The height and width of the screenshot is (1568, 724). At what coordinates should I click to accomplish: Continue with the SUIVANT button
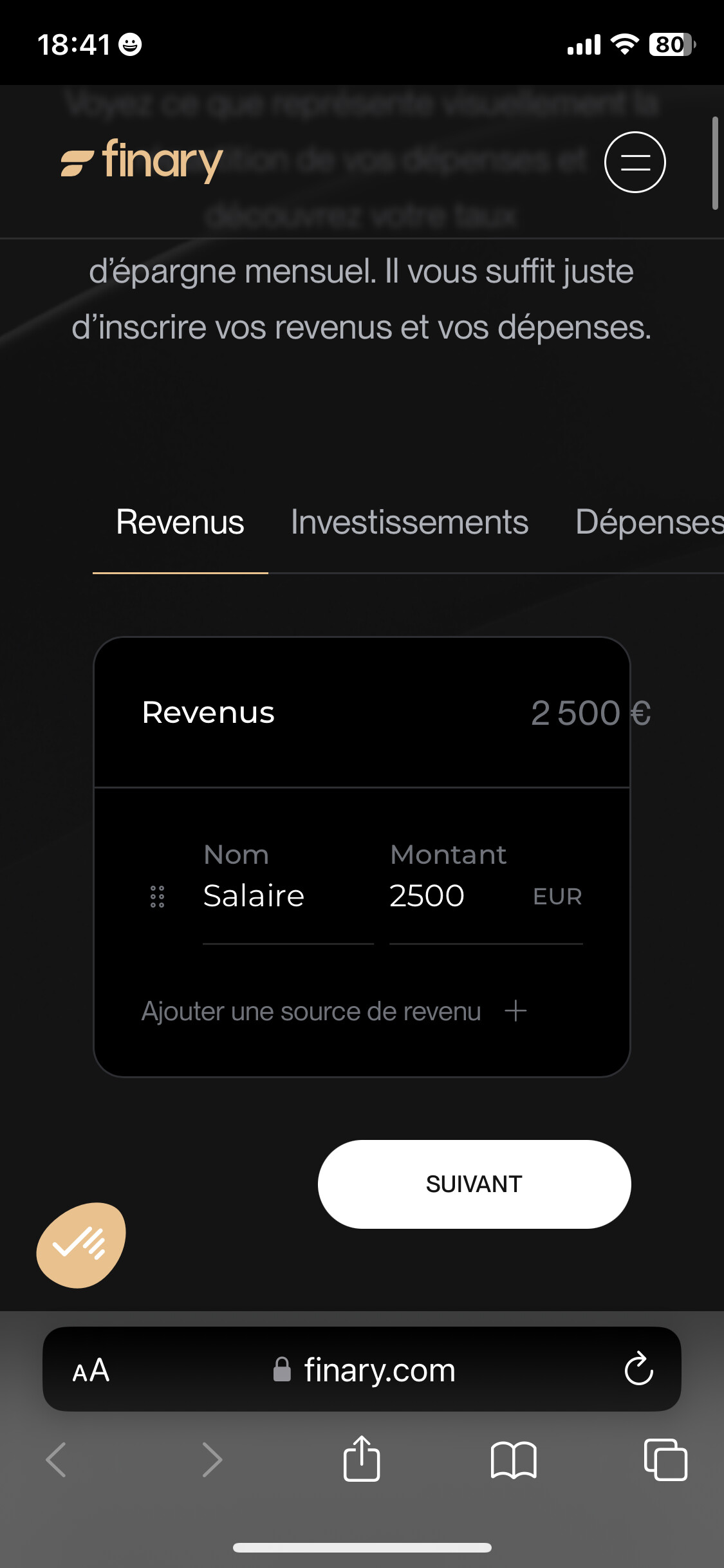click(474, 1184)
